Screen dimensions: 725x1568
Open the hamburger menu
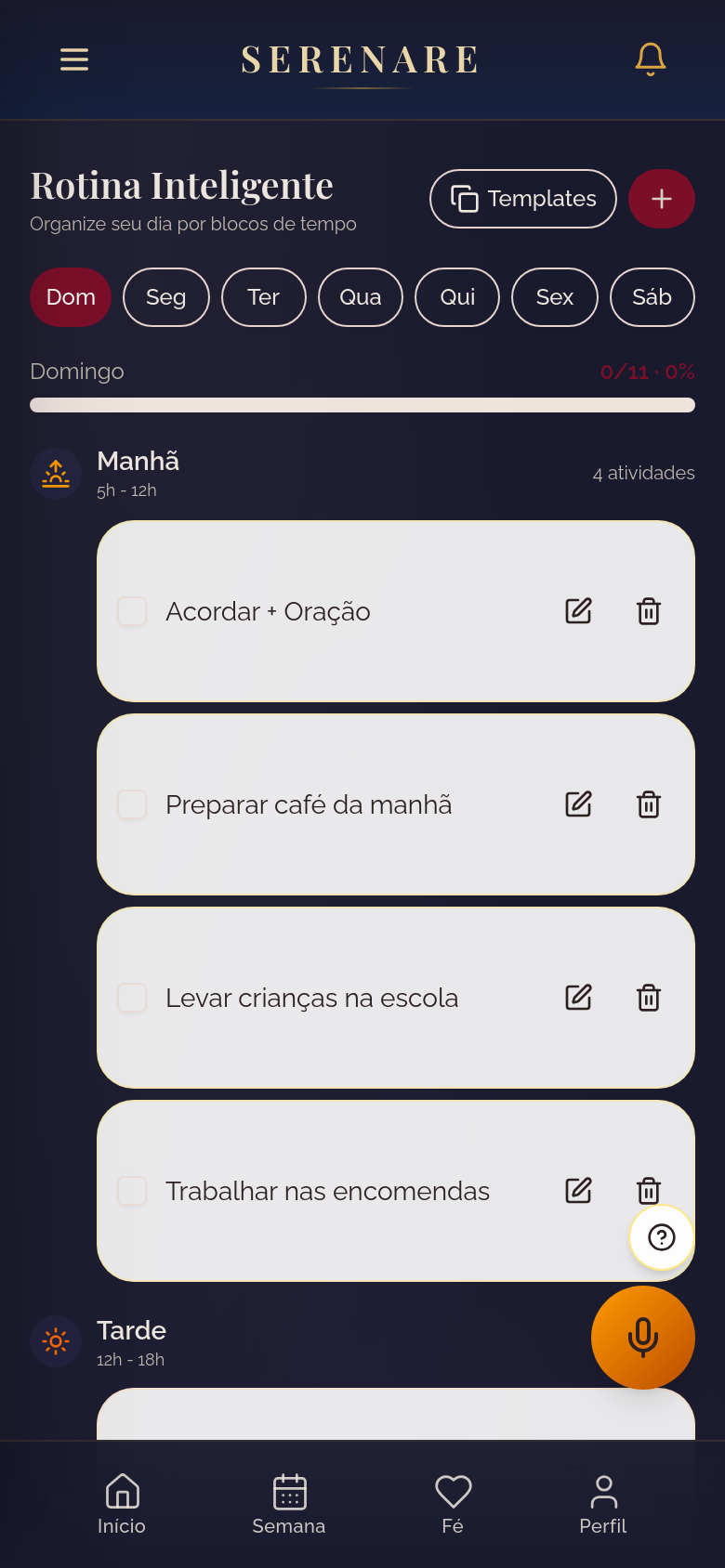(x=74, y=59)
